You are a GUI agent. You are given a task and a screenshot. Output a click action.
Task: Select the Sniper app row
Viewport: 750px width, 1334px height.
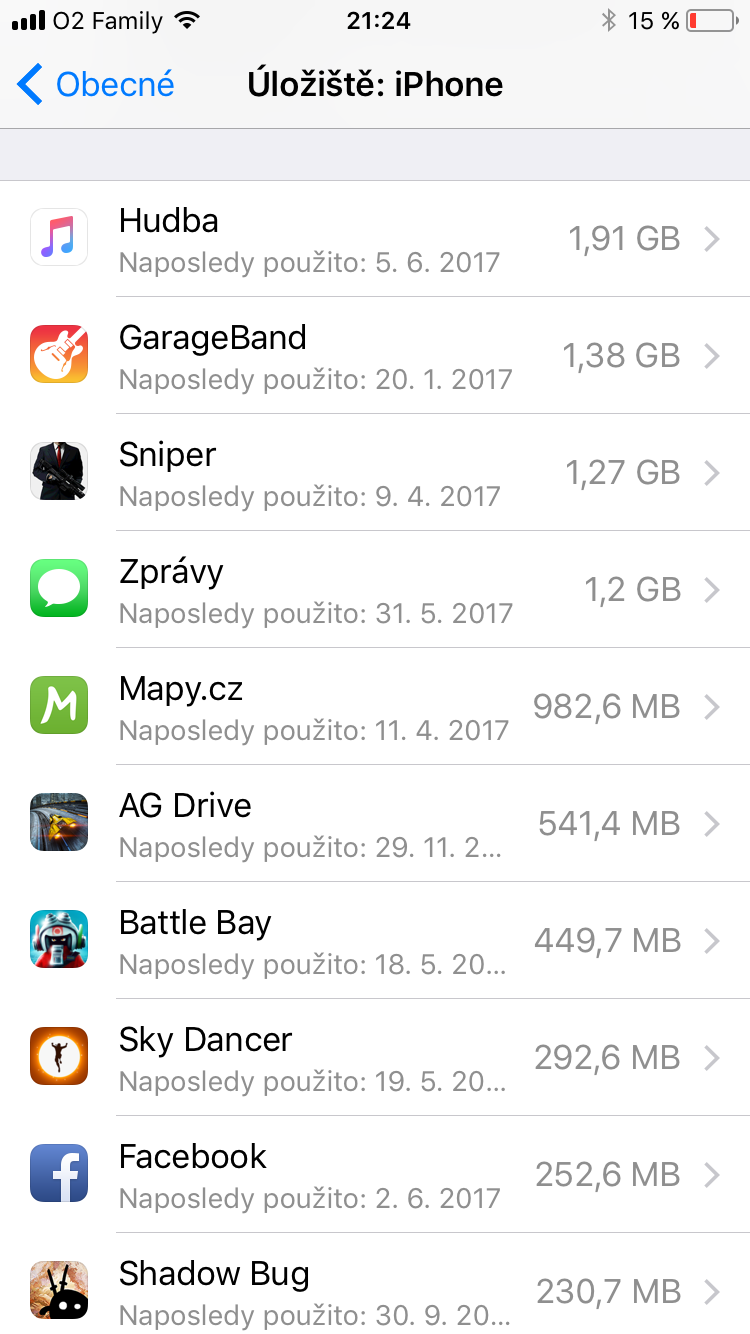(375, 473)
